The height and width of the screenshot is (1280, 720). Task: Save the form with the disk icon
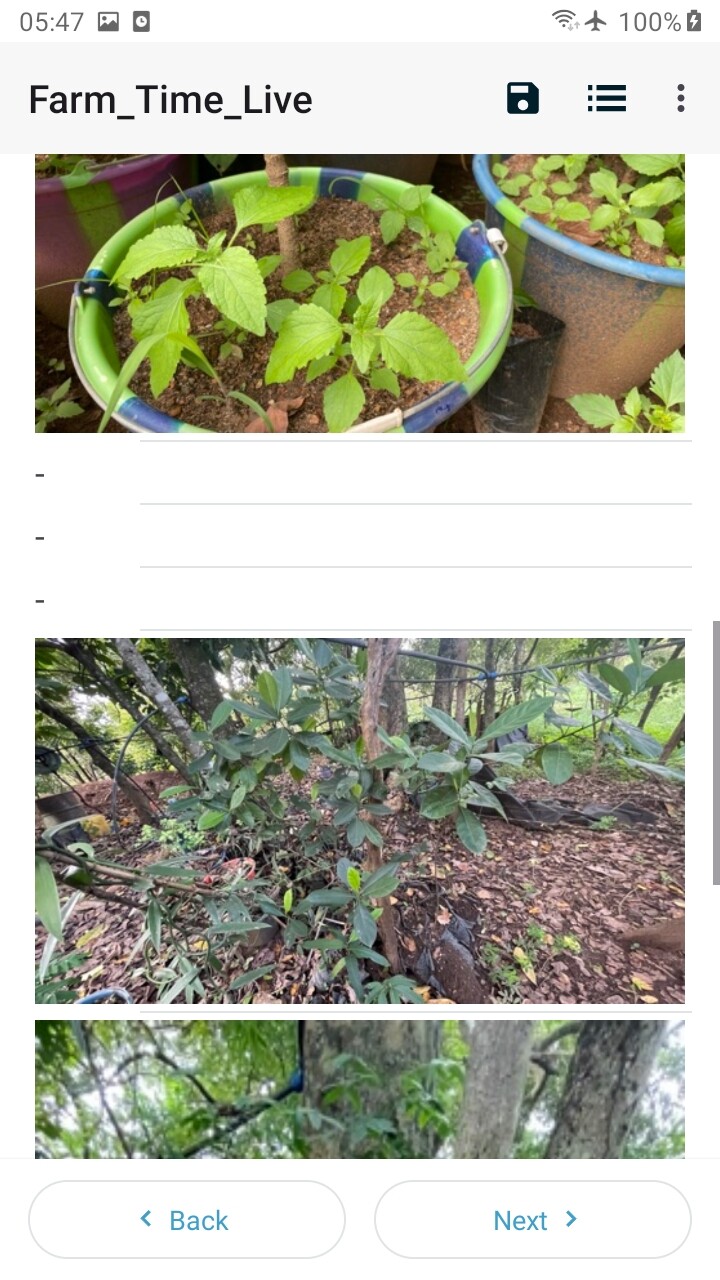click(523, 98)
